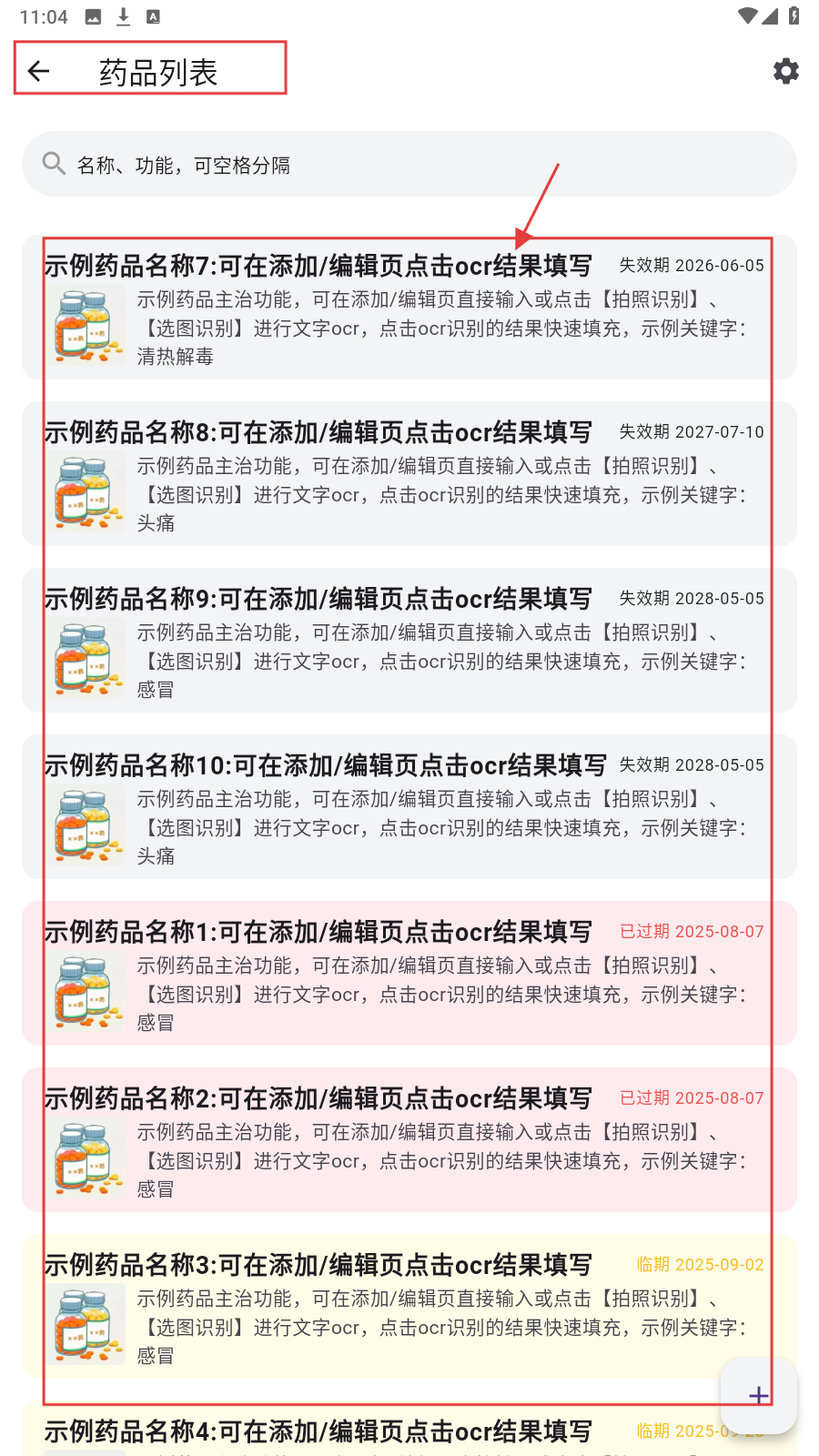Open expired medicine 示例药品名称2
Image resolution: width=819 pixels, height=1456 pixels.
tap(409, 1141)
